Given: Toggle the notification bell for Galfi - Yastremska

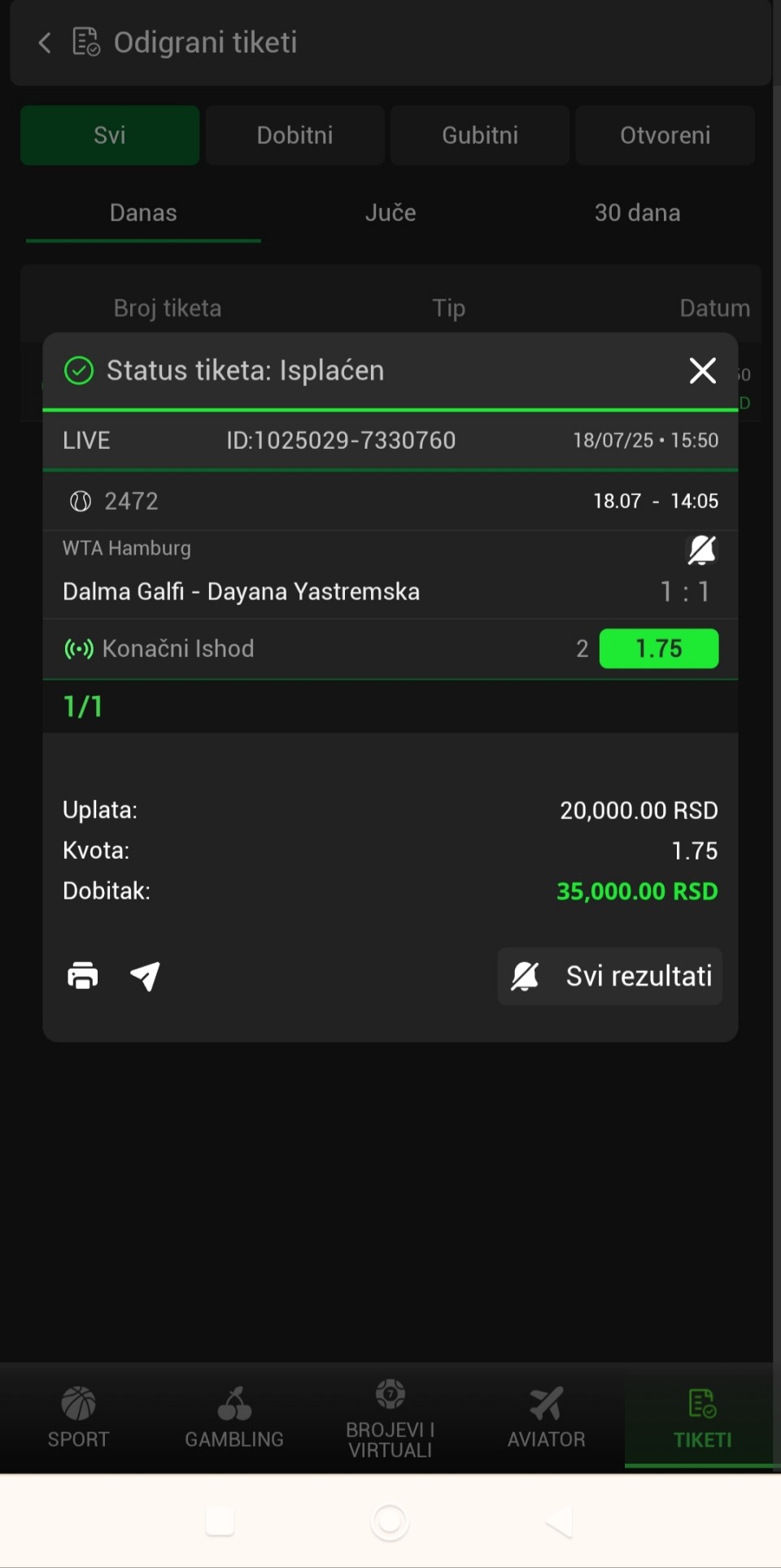Looking at the screenshot, I should click(x=701, y=551).
